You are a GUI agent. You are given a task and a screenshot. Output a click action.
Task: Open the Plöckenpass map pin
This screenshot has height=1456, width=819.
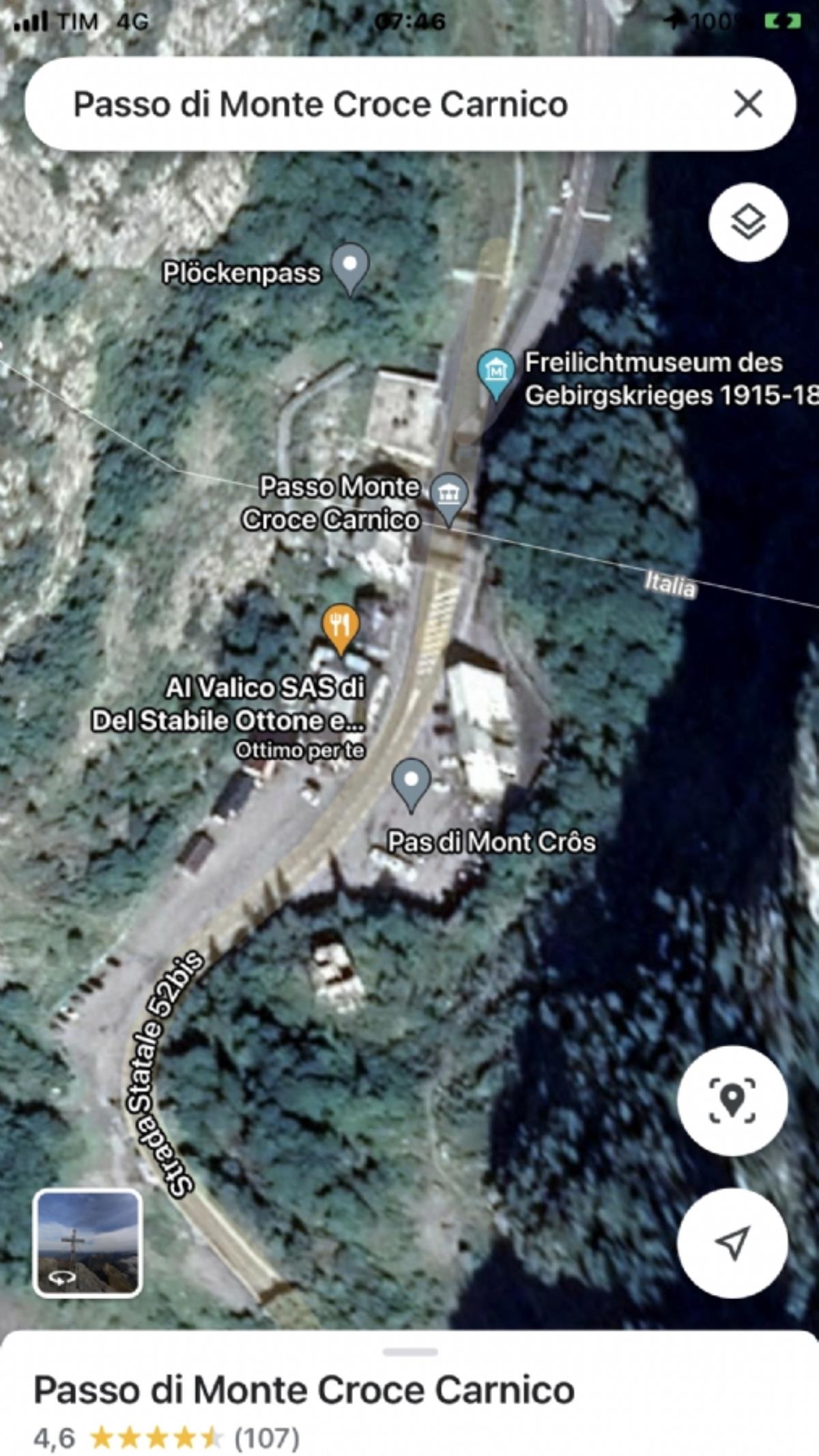[x=350, y=266]
